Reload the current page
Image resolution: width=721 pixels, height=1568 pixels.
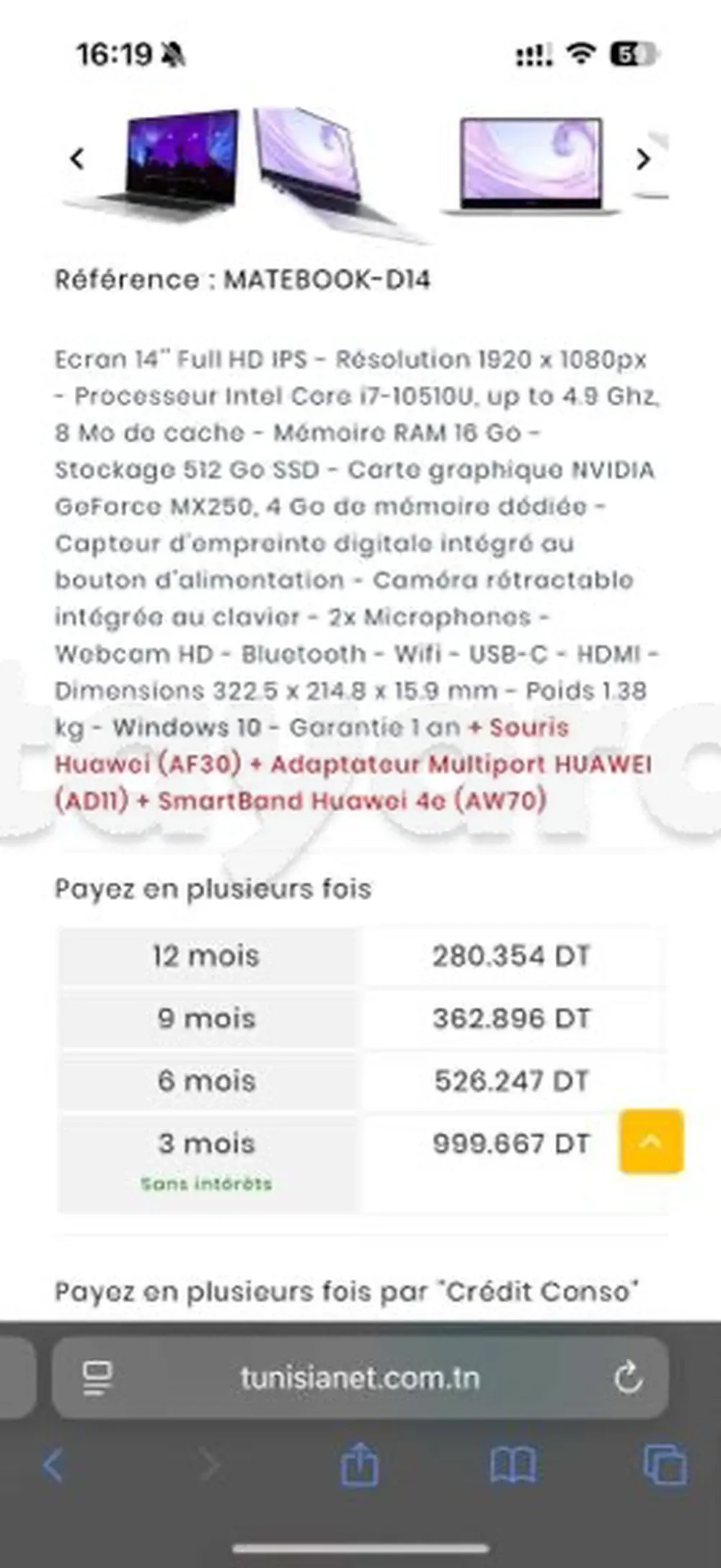tap(628, 1378)
